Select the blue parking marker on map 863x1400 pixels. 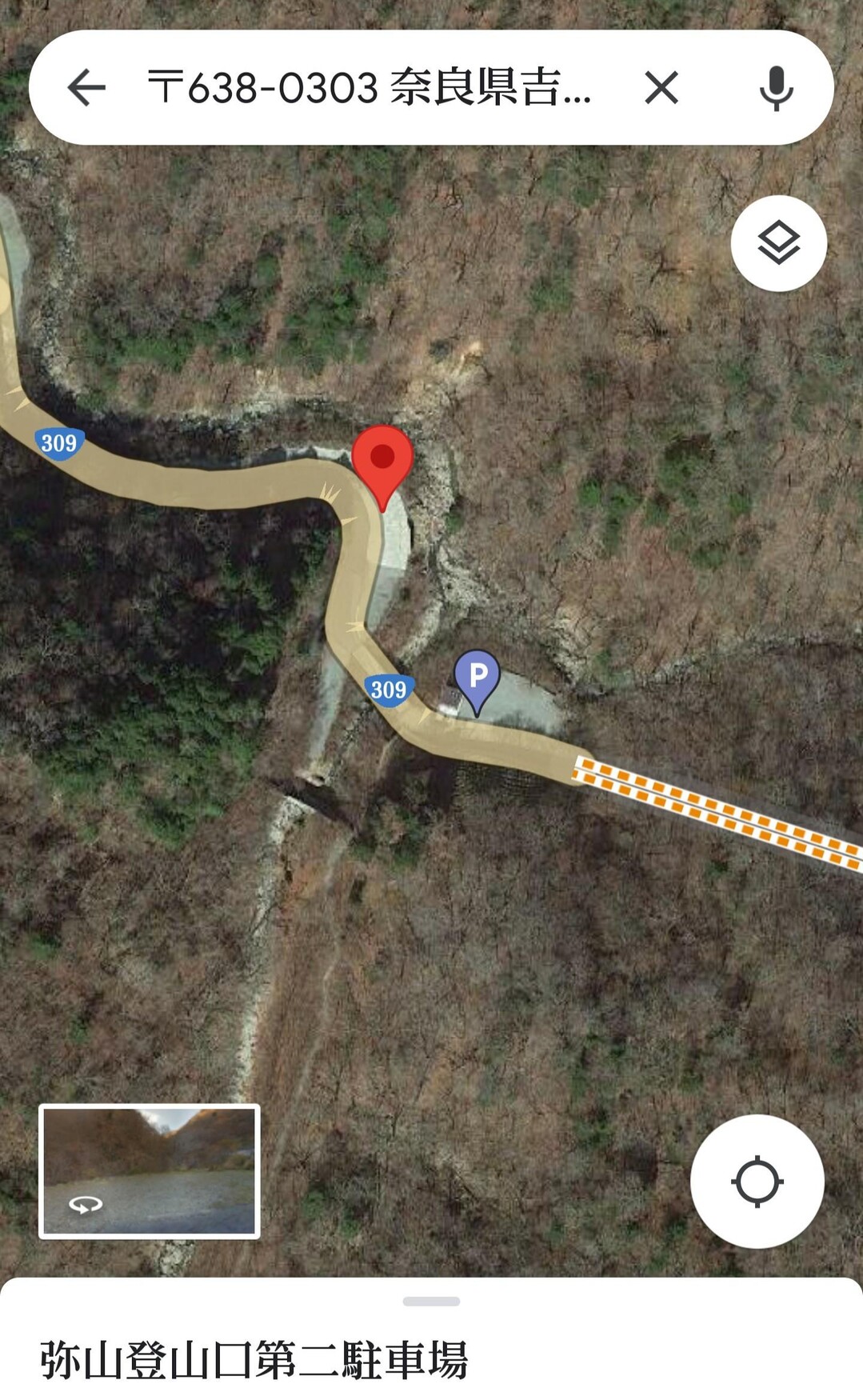click(477, 678)
